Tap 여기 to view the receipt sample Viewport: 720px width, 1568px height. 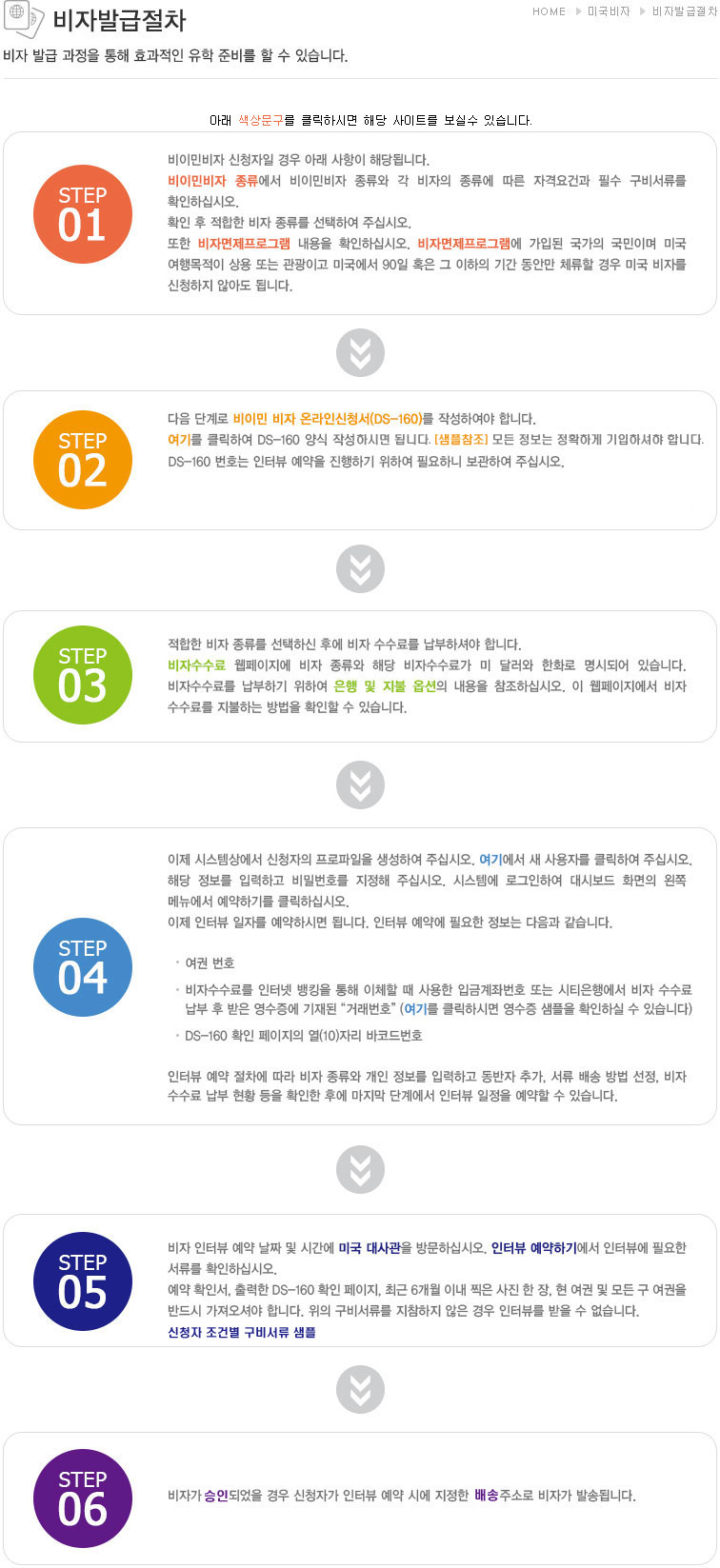pos(414,1009)
